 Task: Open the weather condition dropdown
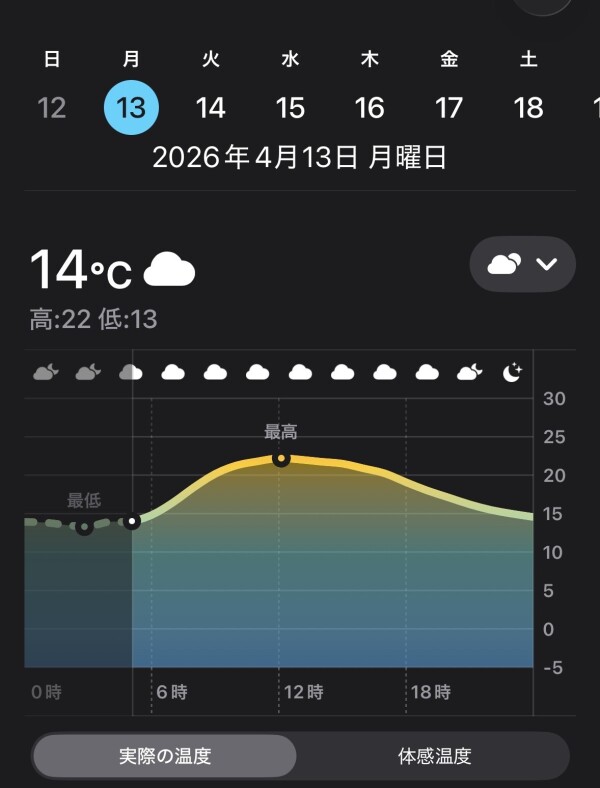pos(522,264)
